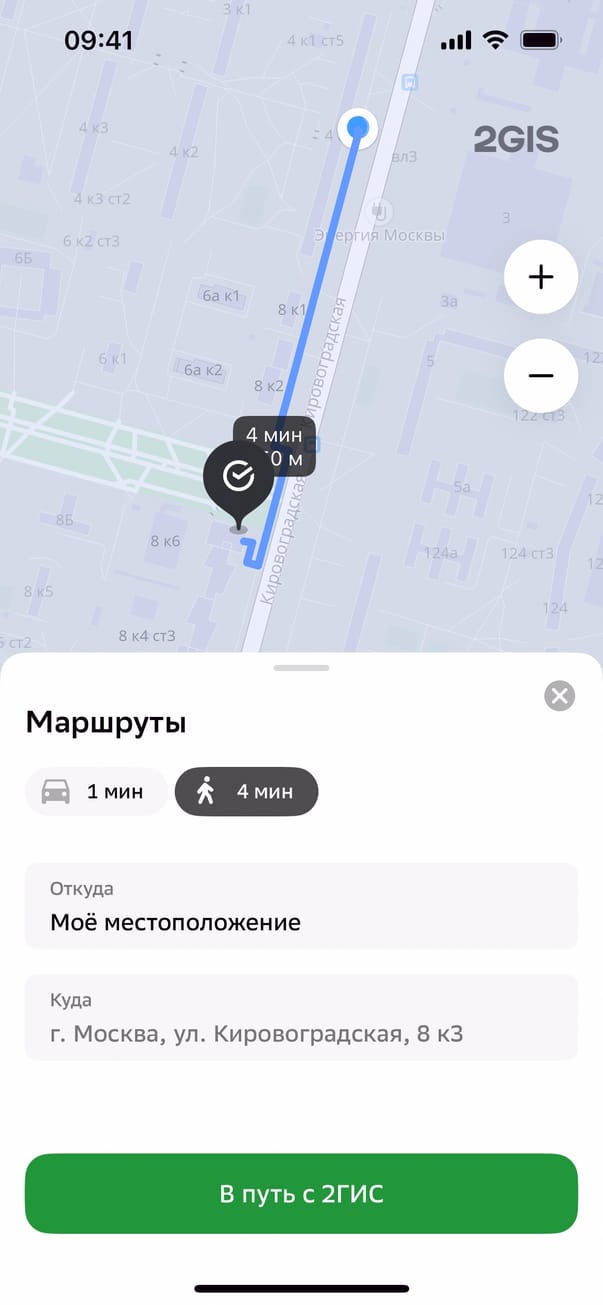
Task: Select the walking route, 4 мин
Action: click(x=247, y=792)
